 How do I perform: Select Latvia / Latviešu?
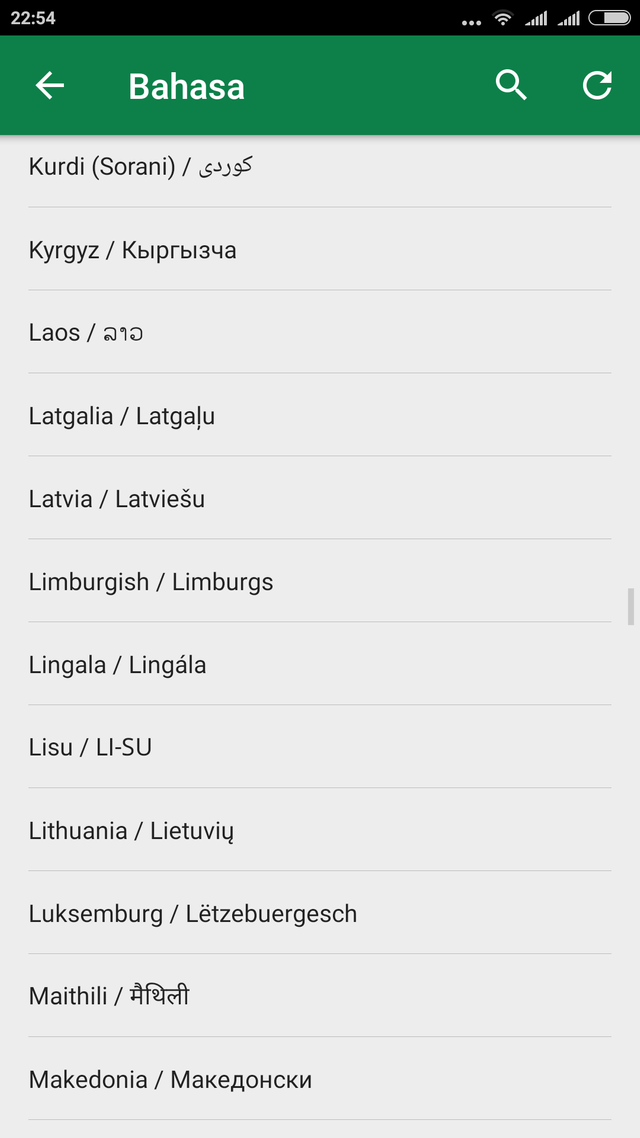coord(117,499)
